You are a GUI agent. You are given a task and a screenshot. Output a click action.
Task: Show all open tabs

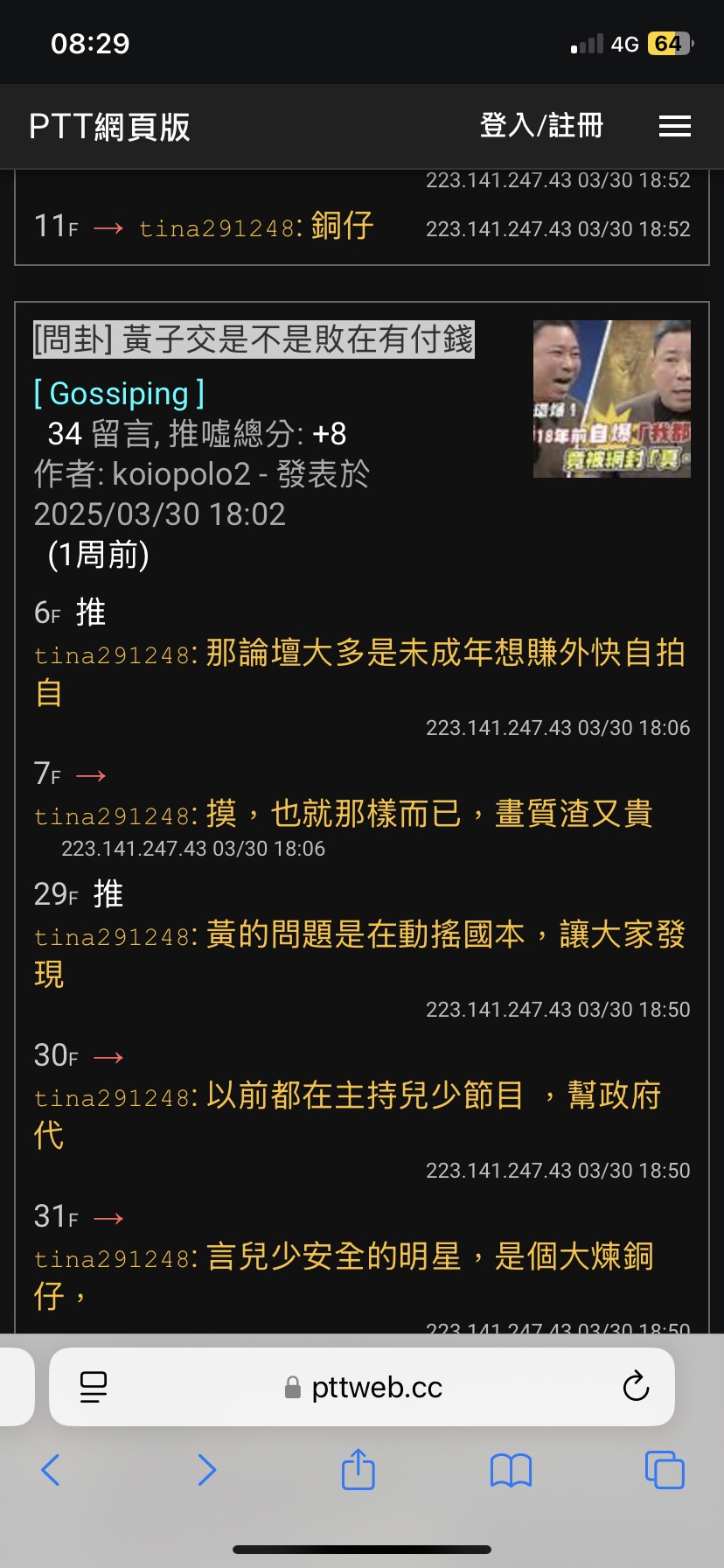665,1470
